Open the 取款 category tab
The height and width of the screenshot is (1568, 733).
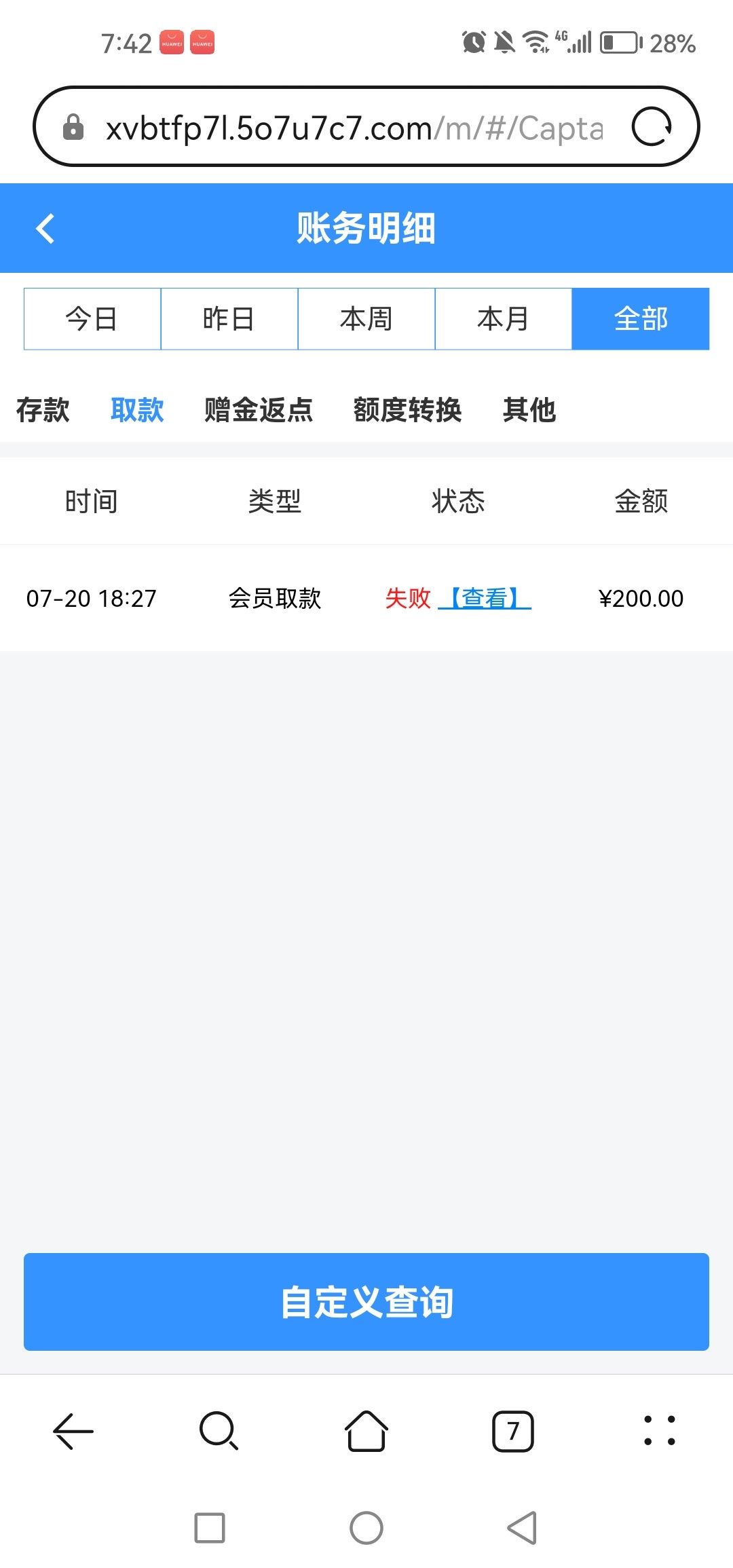(137, 410)
